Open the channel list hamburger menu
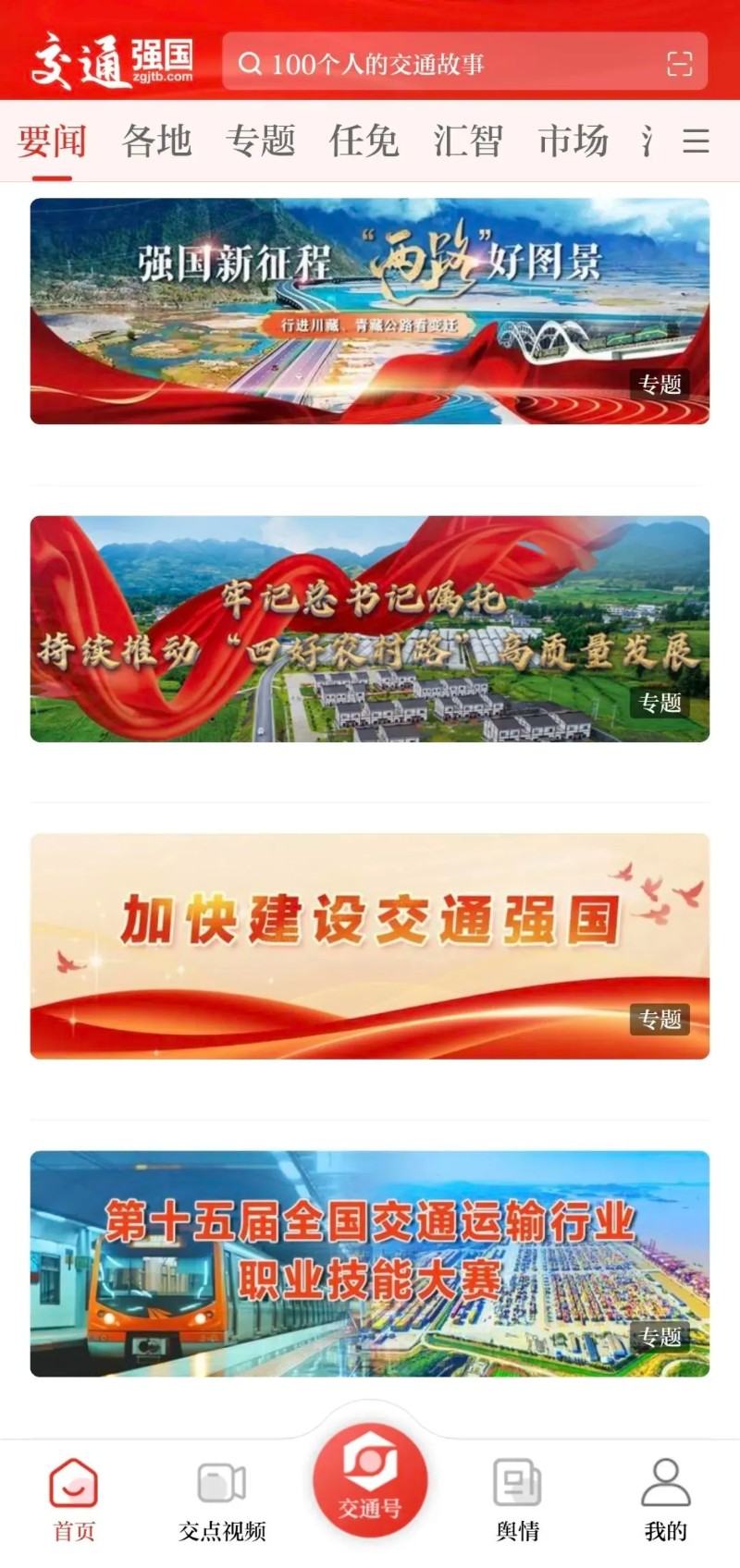This screenshot has width=740, height=1568. [x=696, y=141]
